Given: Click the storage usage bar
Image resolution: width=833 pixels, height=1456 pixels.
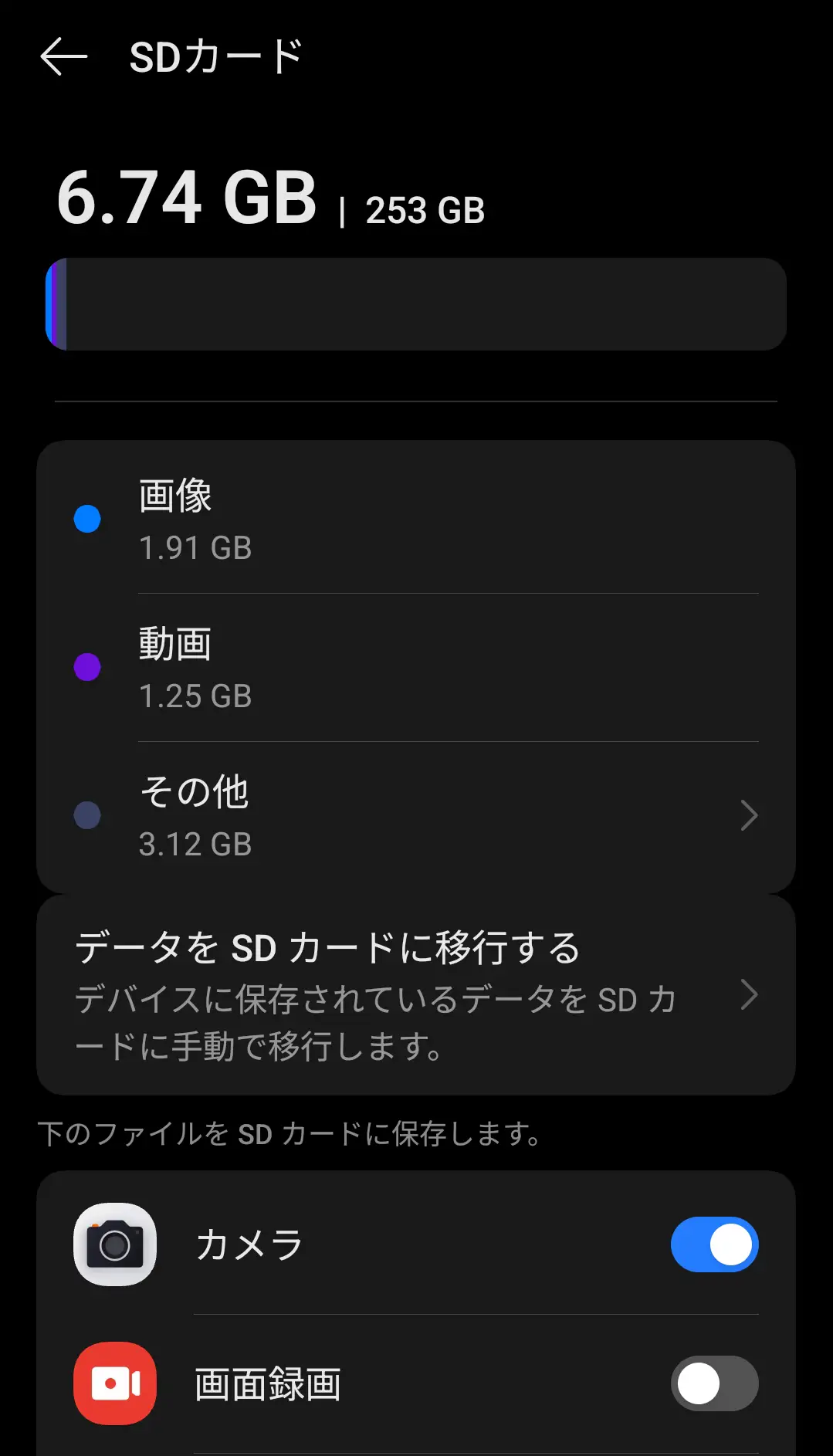Looking at the screenshot, I should [x=417, y=303].
